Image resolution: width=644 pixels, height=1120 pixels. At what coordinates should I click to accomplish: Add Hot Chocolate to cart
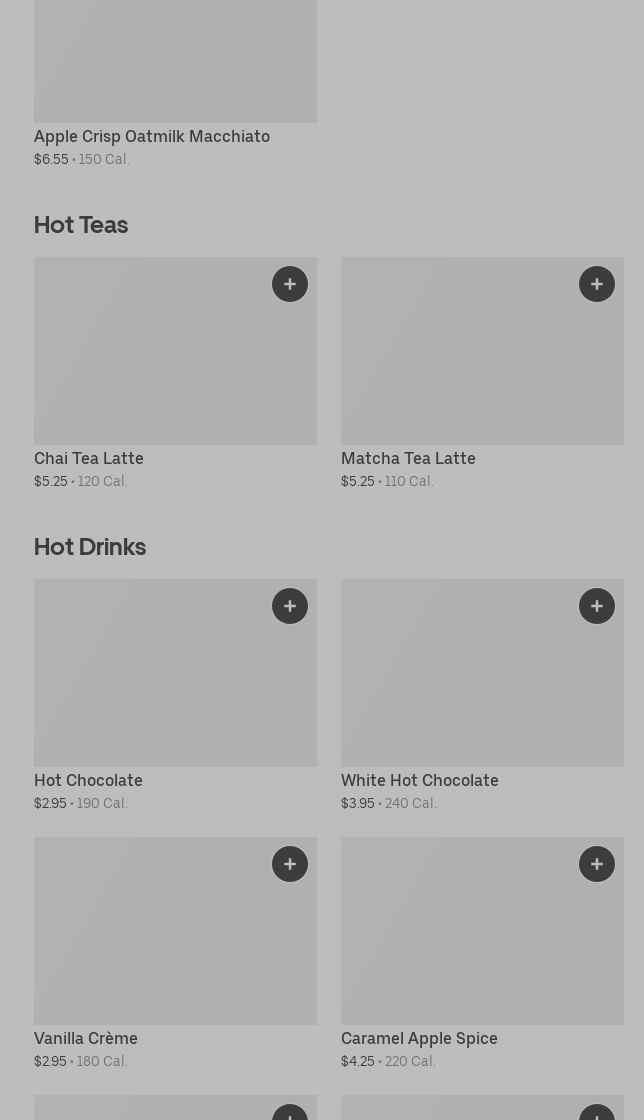pyautogui.click(x=290, y=606)
